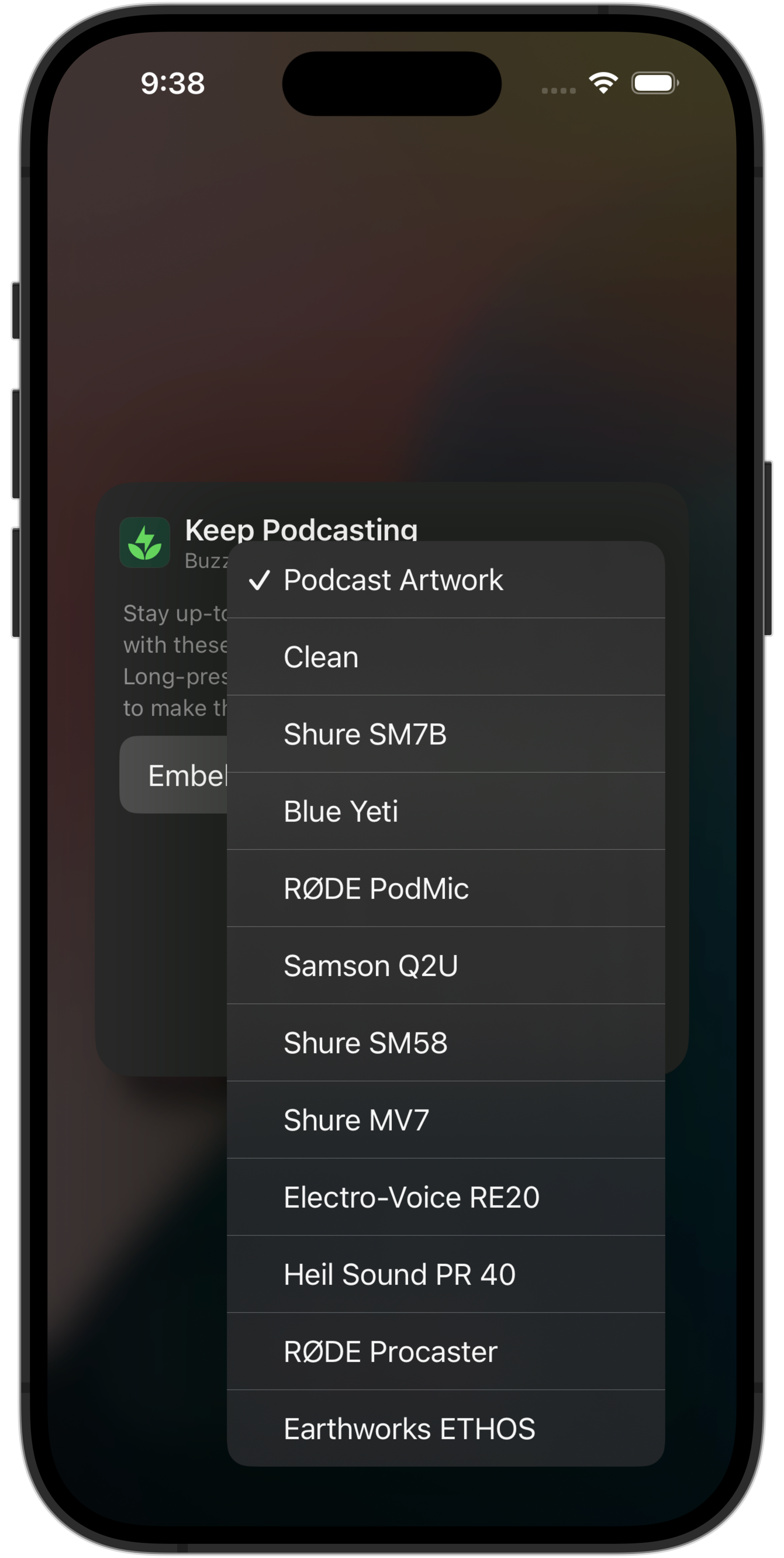Choose the Clean style
The image size is (784, 1558).
click(445, 657)
